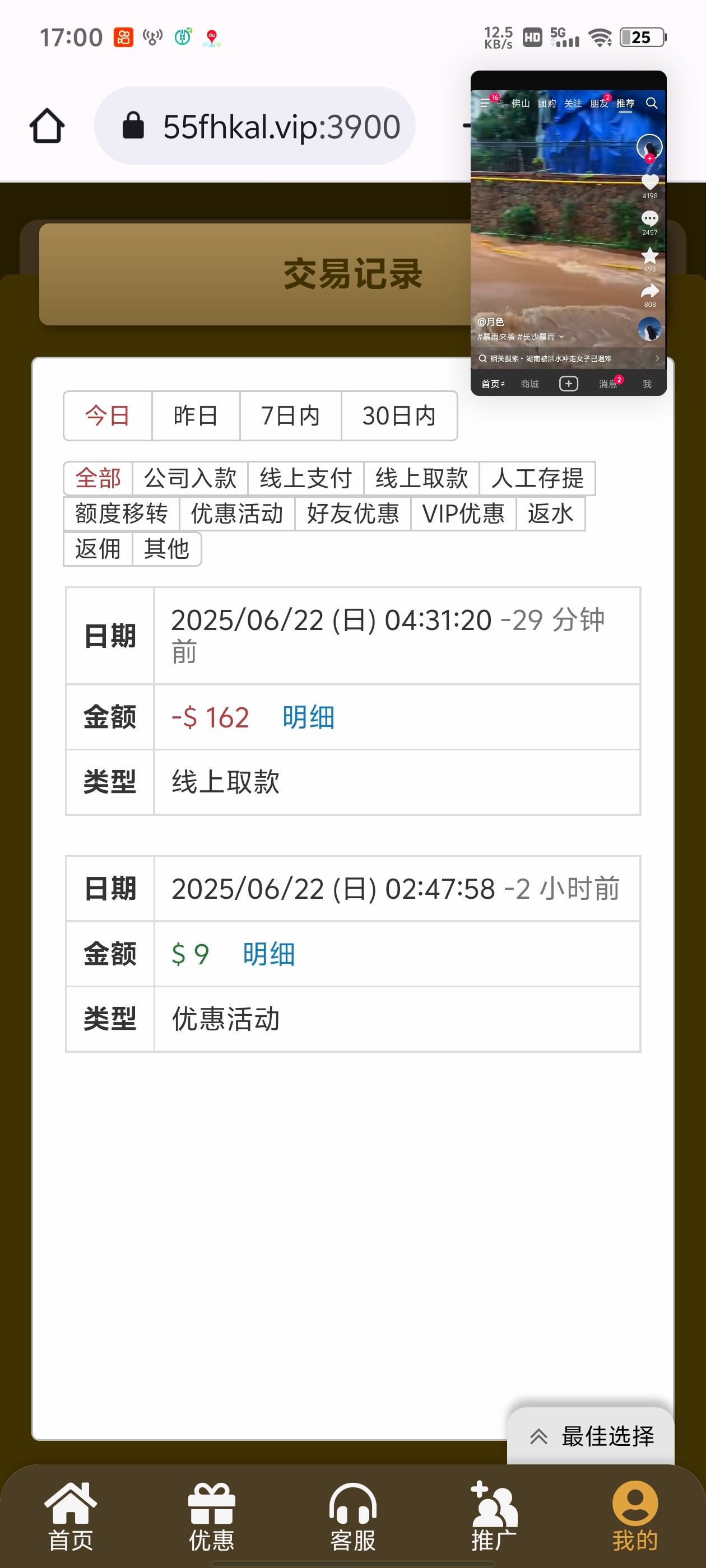This screenshot has height=1568, width=706.
Task: Filter by 公司入款 type
Action: pyautogui.click(x=190, y=478)
